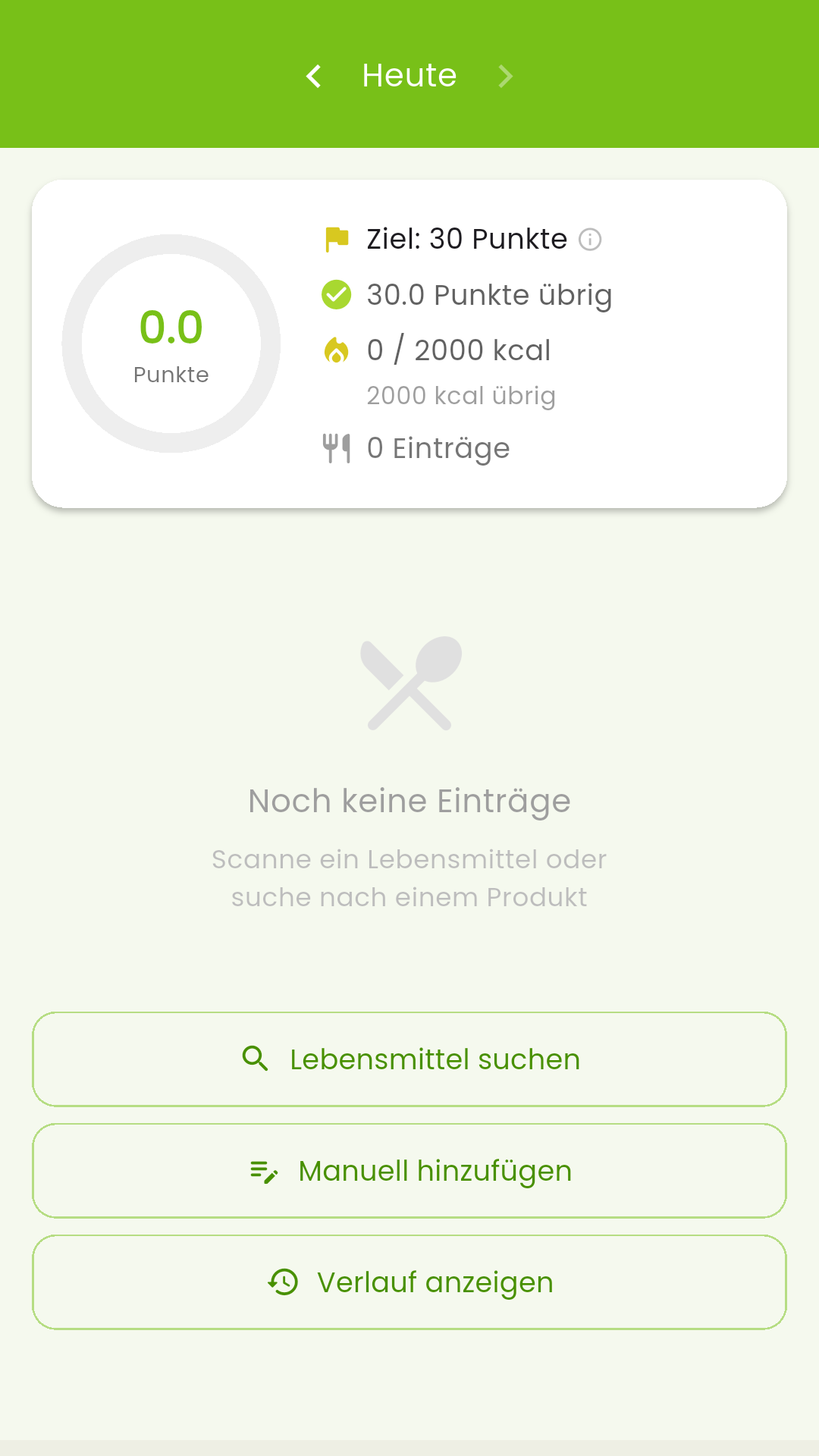
Task: Click the pencil-list icon in Manuell hinzufügen
Action: coord(263,1171)
